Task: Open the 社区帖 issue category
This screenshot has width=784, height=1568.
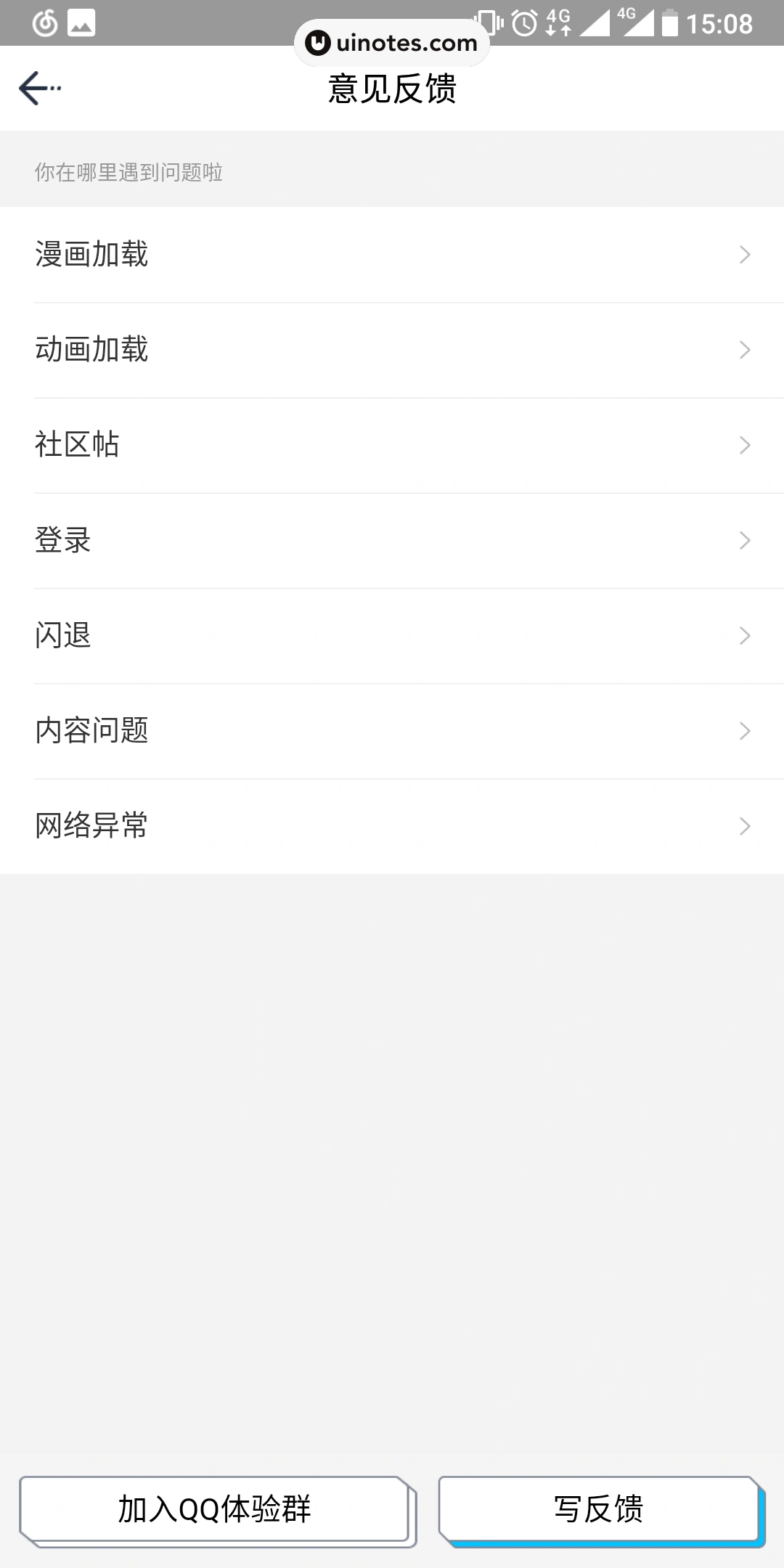Action: point(392,445)
